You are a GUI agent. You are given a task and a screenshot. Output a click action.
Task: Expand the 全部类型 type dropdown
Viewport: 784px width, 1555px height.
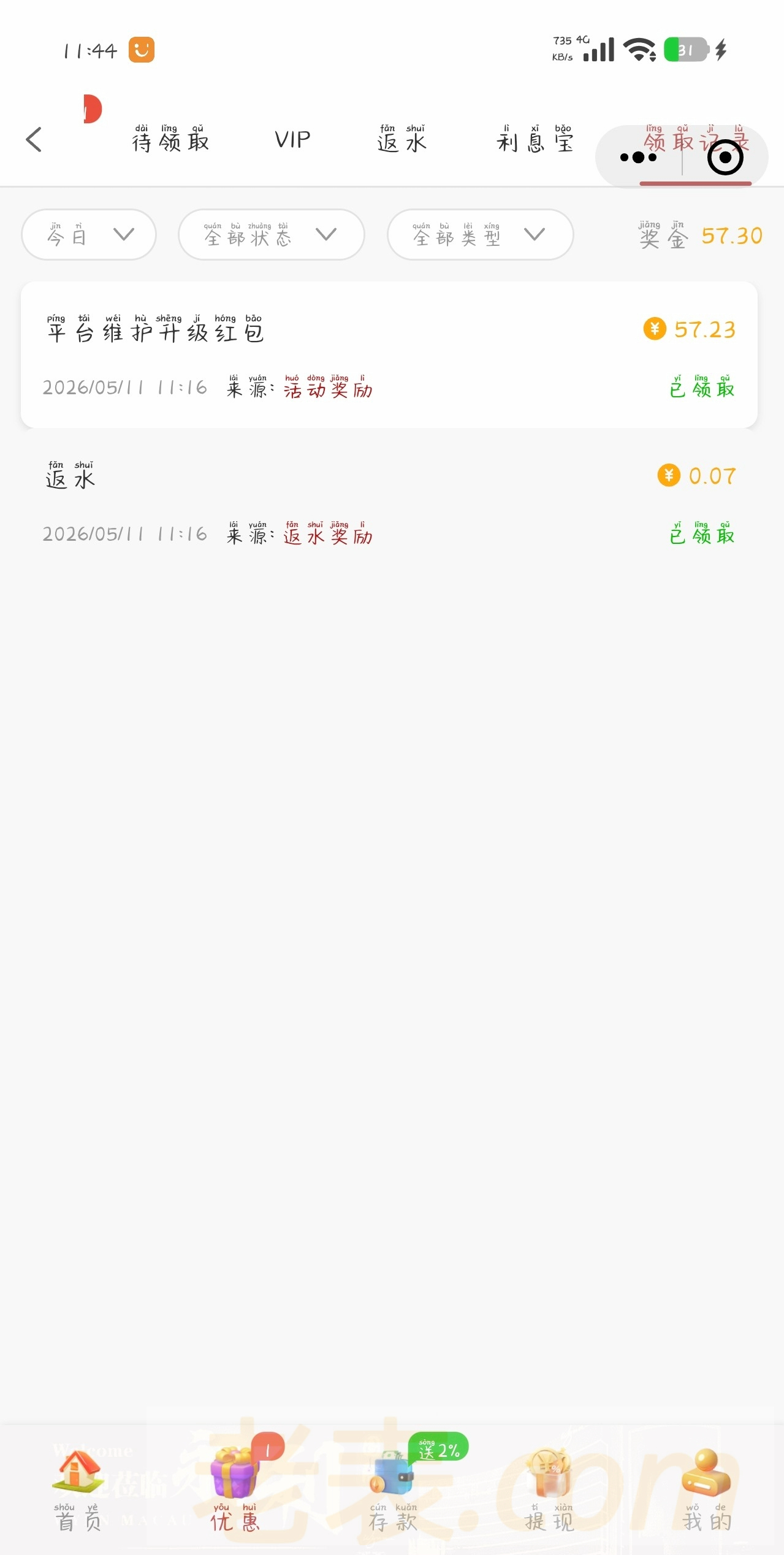click(x=481, y=234)
